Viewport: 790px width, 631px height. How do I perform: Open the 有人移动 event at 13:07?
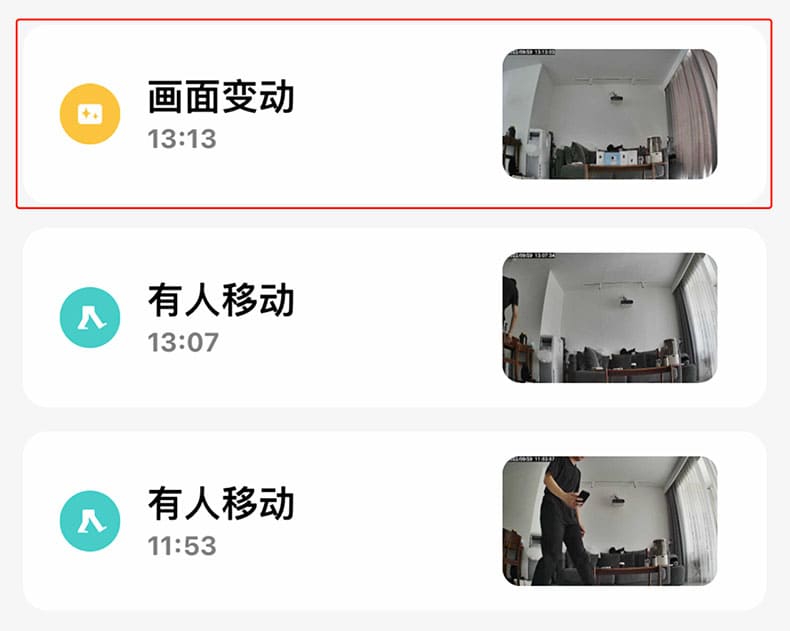(393, 317)
